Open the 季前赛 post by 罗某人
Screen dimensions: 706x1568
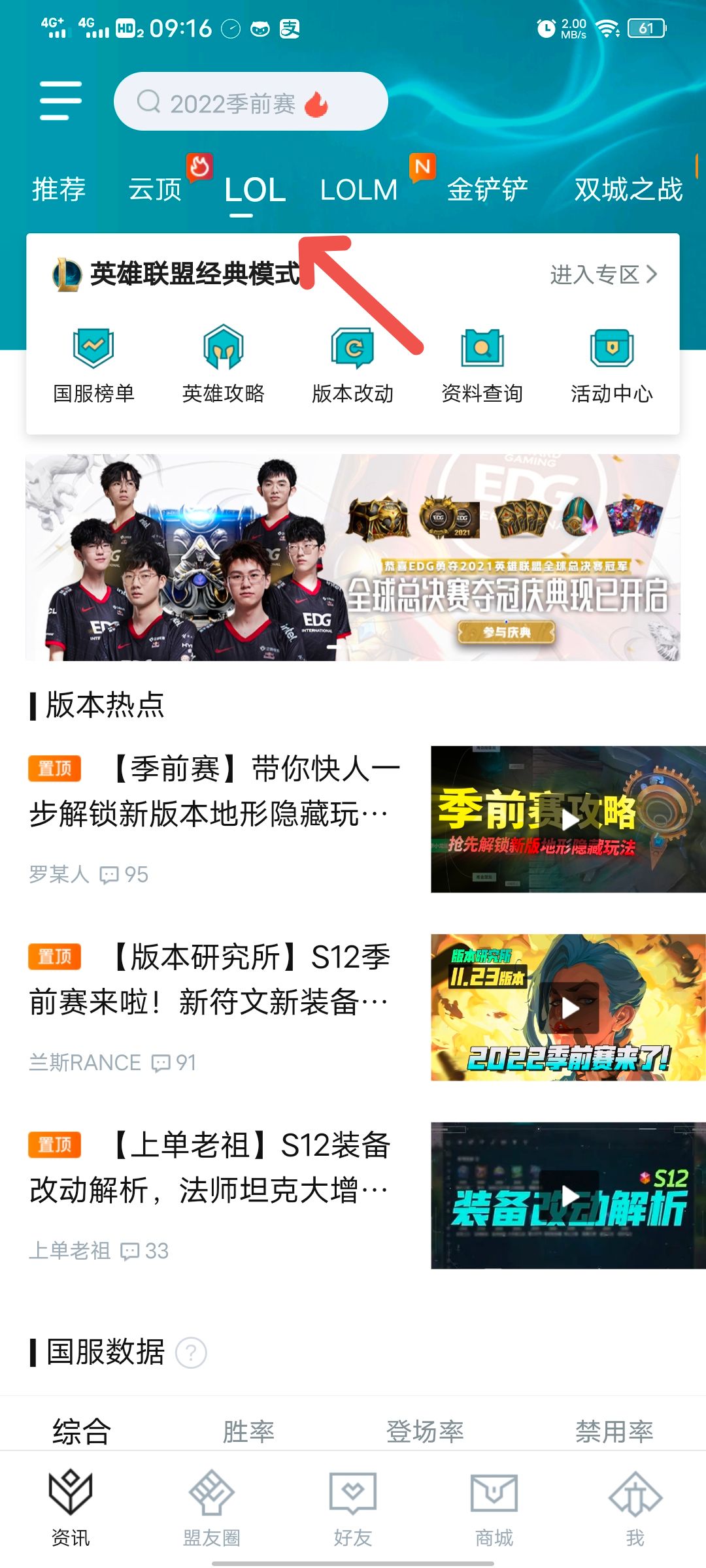click(216, 792)
